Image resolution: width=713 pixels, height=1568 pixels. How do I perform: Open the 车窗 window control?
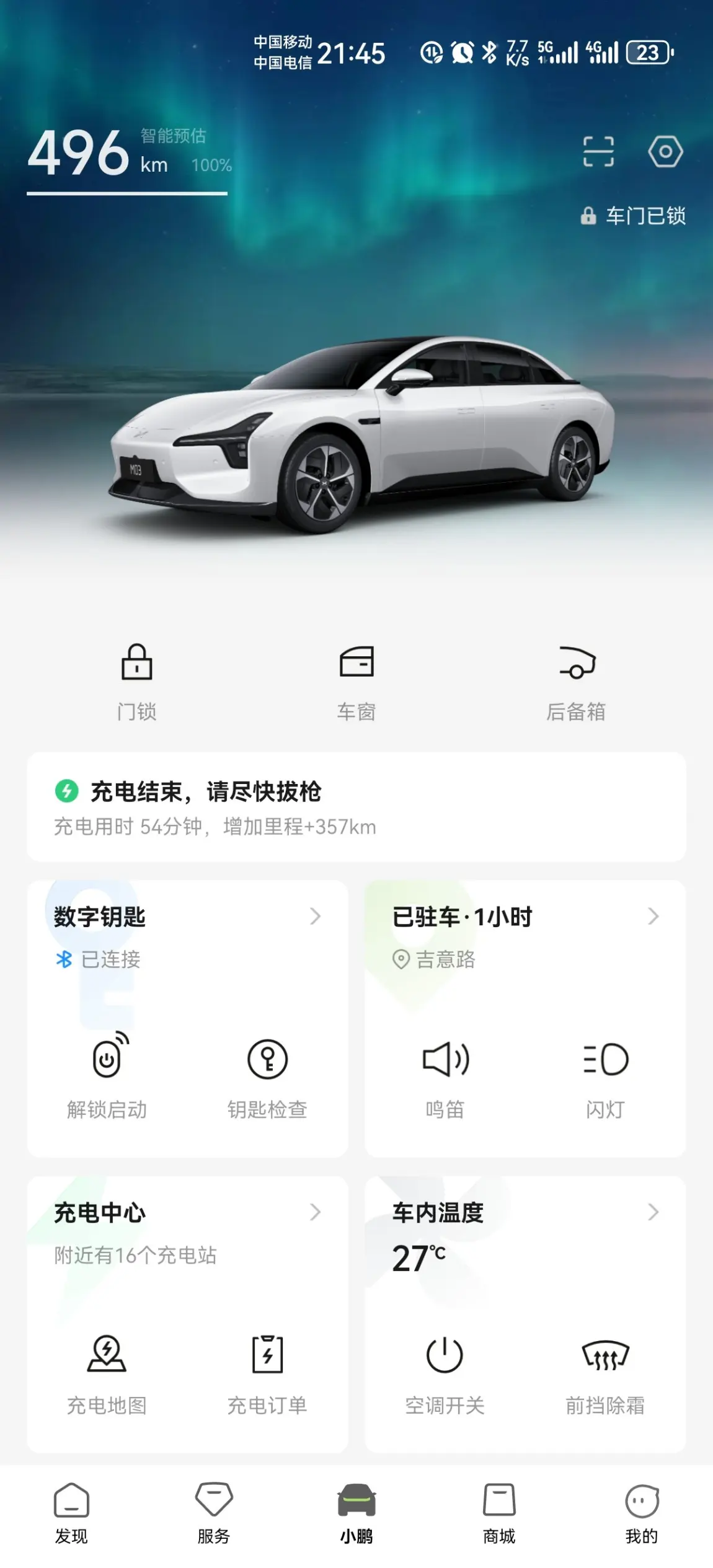pyautogui.click(x=356, y=681)
